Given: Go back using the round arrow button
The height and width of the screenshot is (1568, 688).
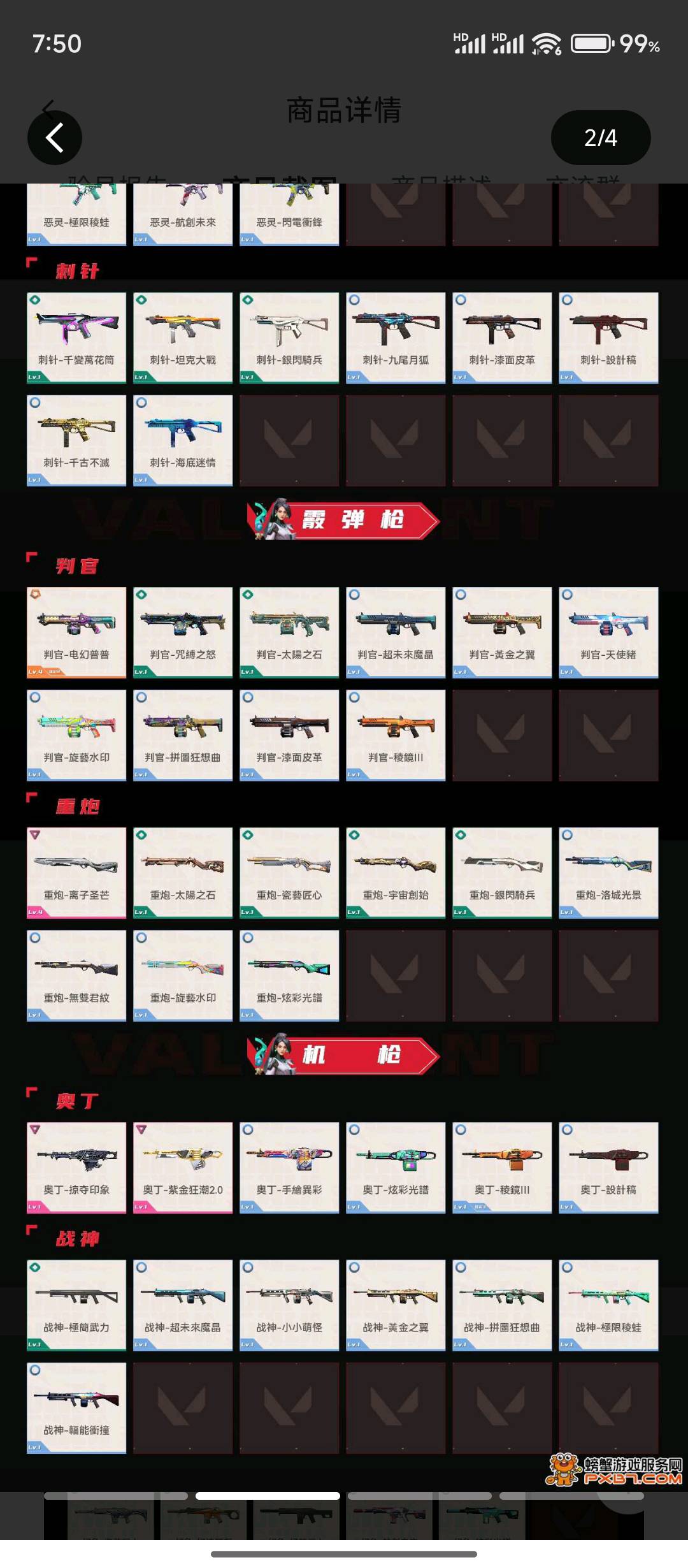Looking at the screenshot, I should [x=55, y=138].
